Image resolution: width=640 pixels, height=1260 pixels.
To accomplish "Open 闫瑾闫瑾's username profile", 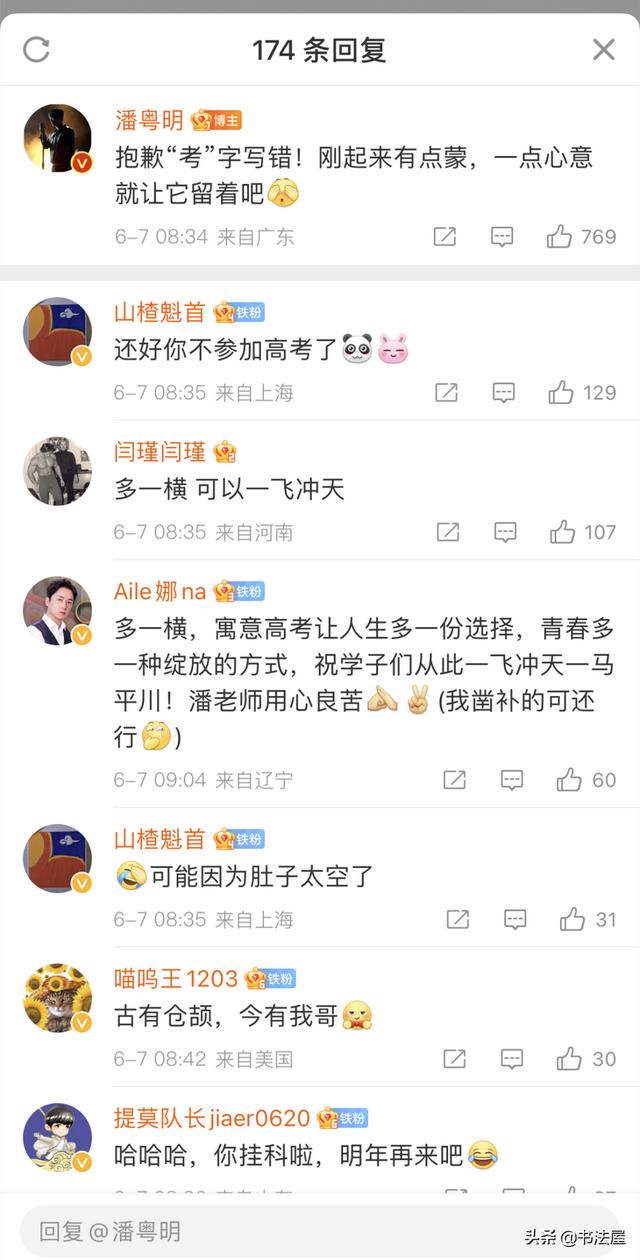I will coord(160,451).
